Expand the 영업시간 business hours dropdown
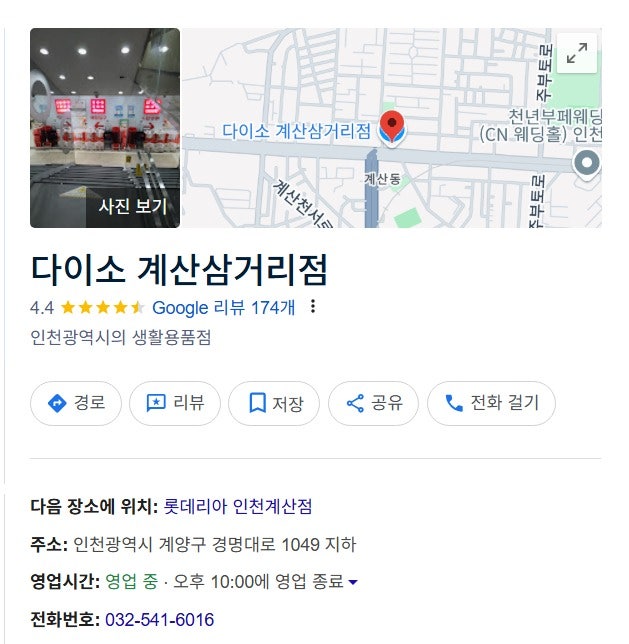Screen dimensions: 629x644 point(352,582)
